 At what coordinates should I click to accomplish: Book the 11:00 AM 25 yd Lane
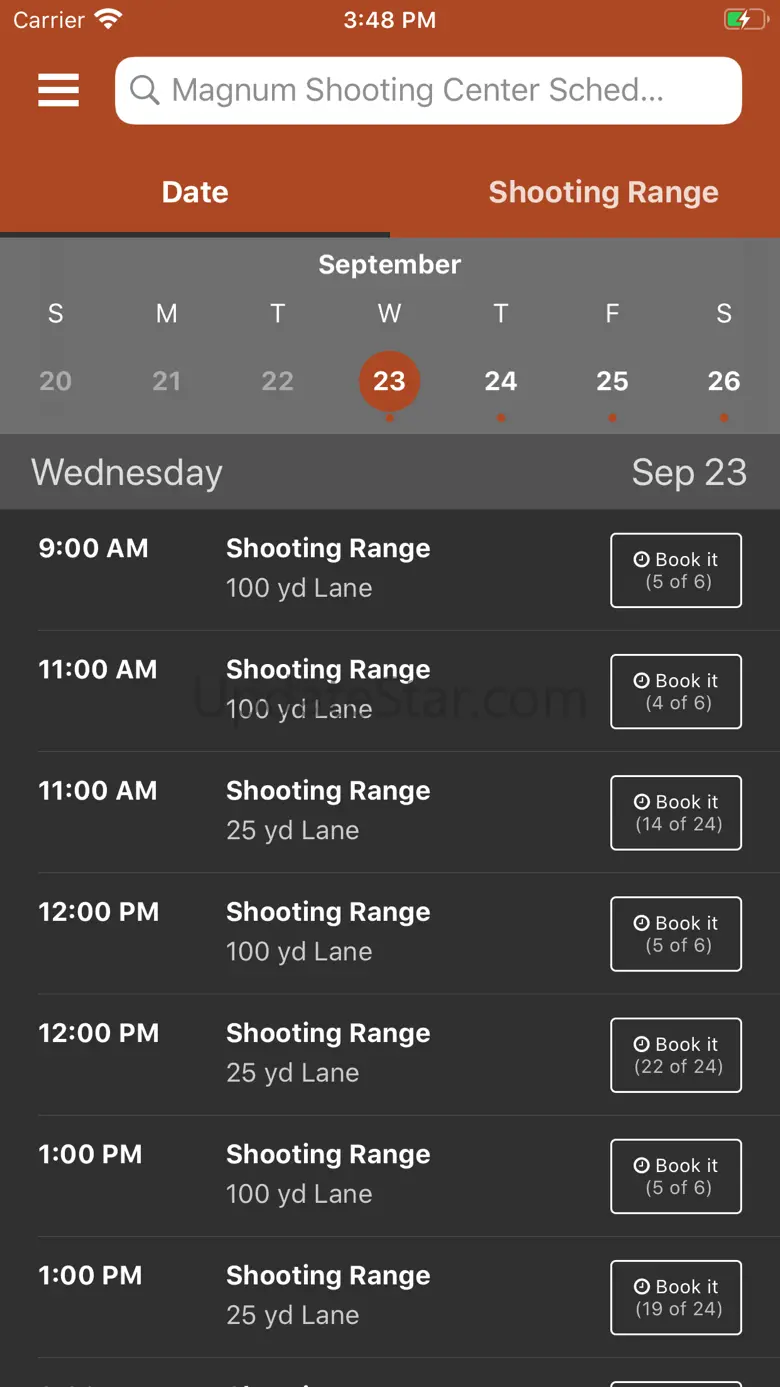pyautogui.click(x=676, y=812)
